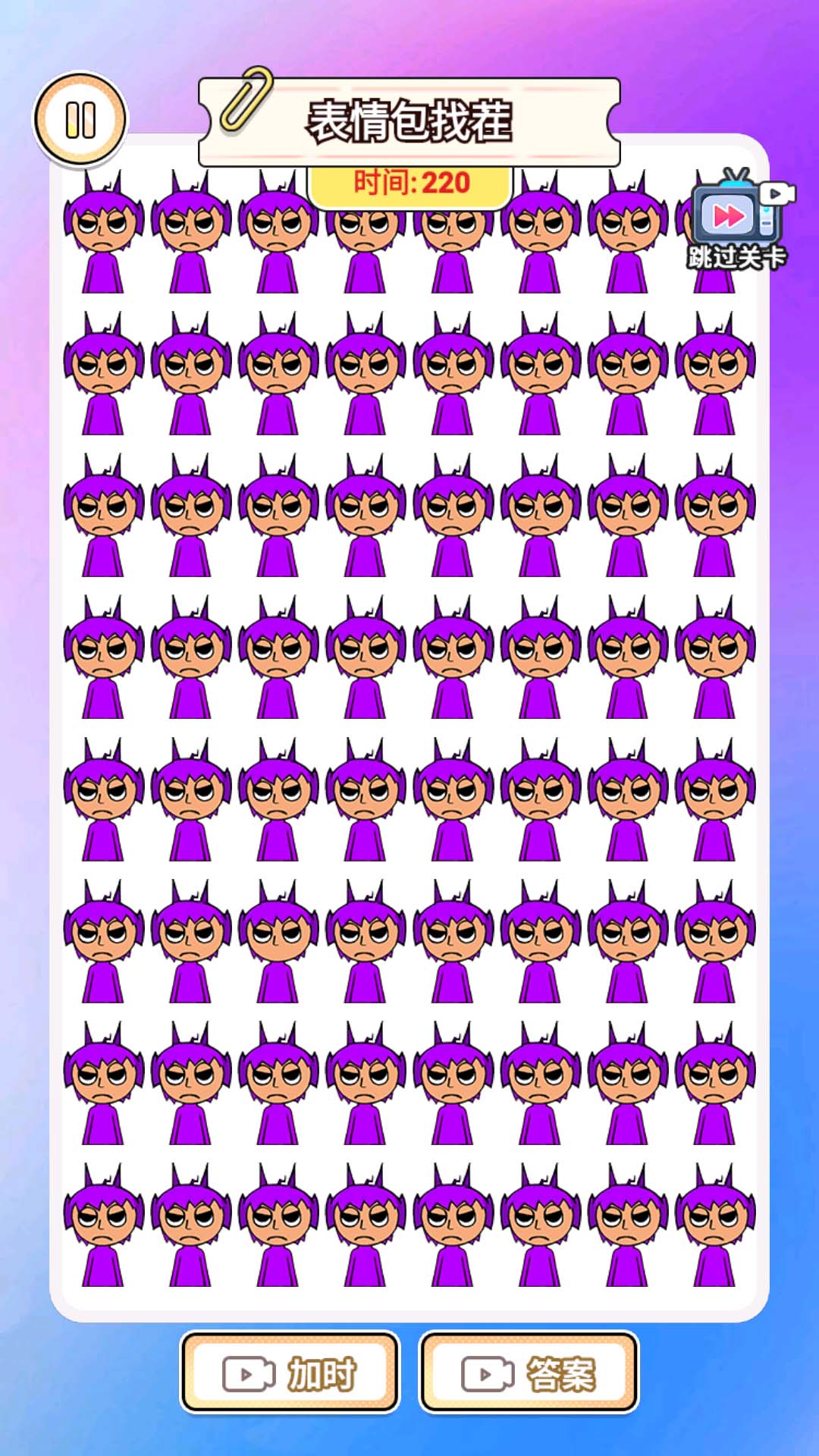Screen dimensions: 819x1456
Task: Pause the game
Action: (x=80, y=120)
